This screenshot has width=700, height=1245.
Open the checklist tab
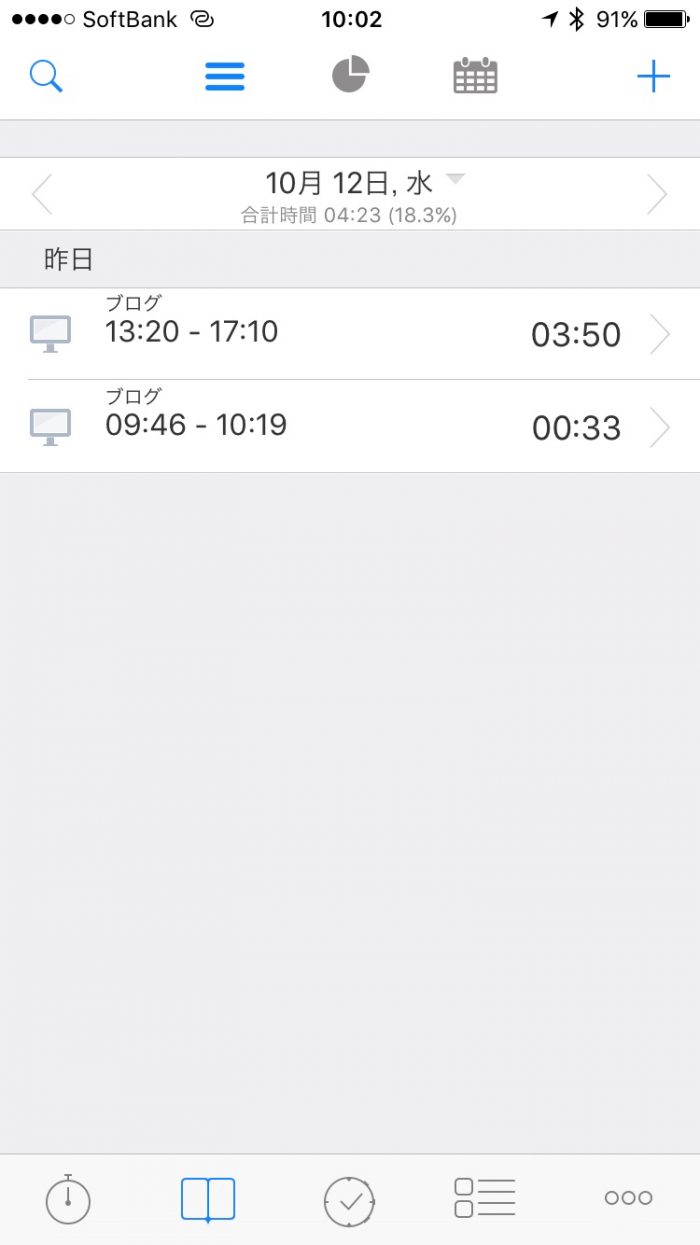485,1198
